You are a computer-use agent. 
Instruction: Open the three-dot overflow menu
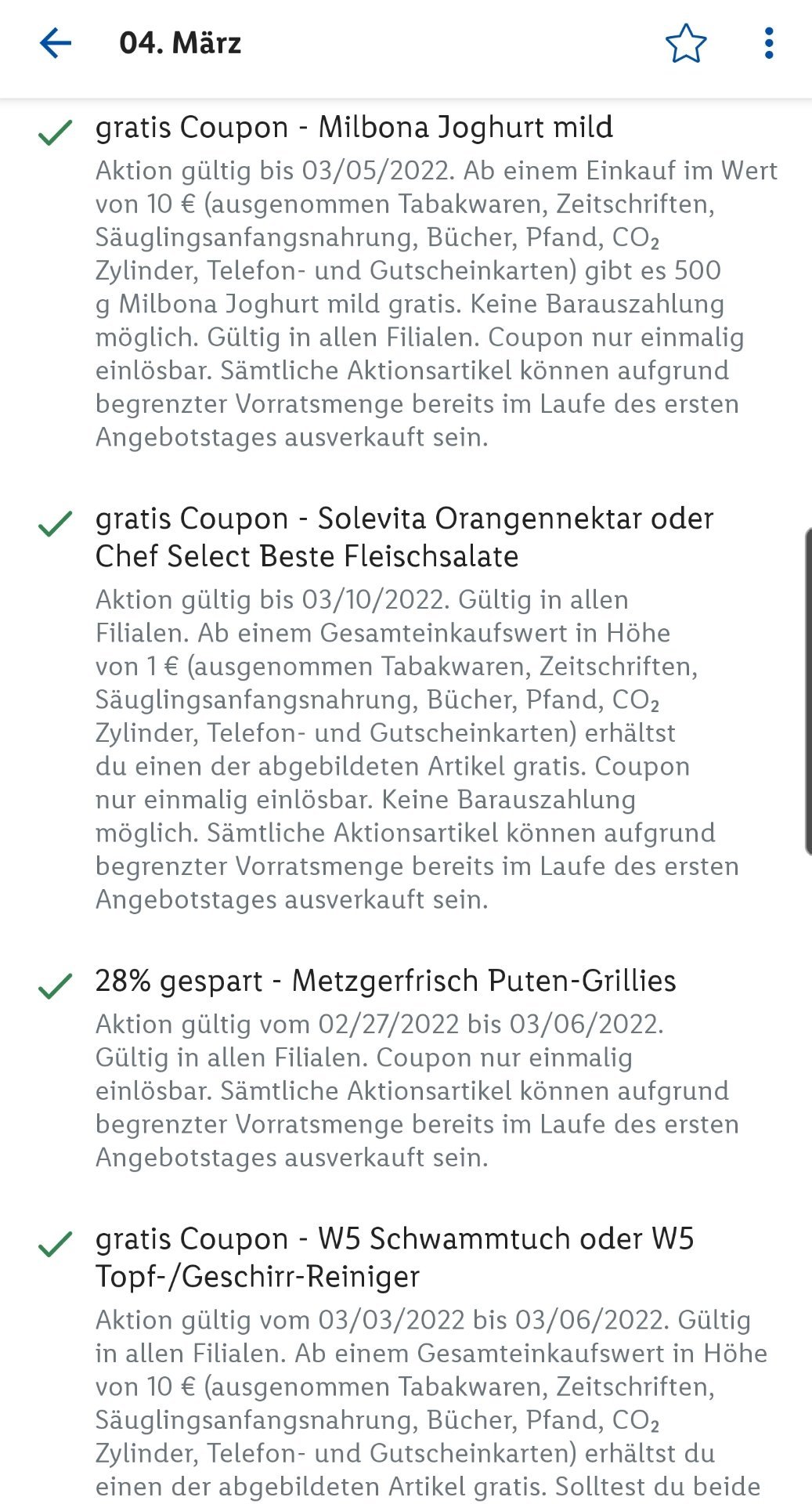point(769,43)
